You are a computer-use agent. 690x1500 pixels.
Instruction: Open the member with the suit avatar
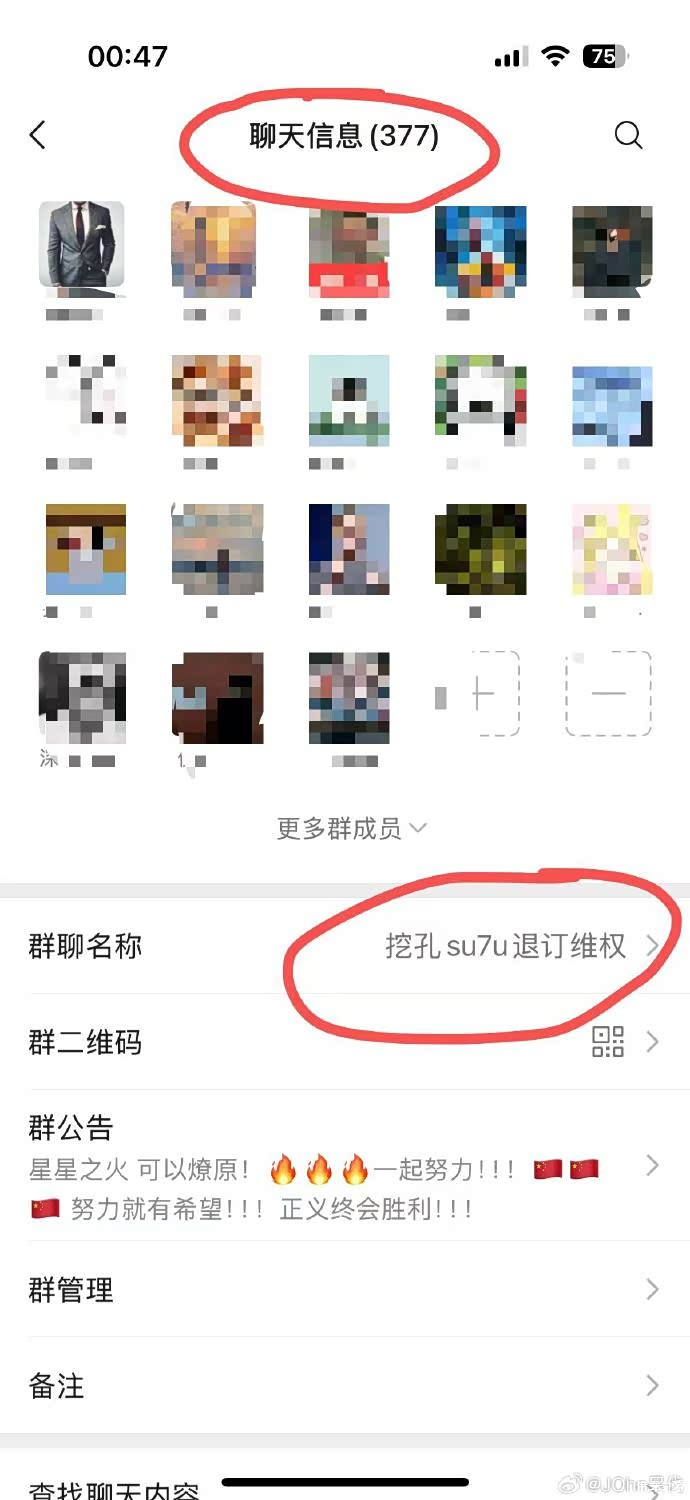tap(82, 245)
